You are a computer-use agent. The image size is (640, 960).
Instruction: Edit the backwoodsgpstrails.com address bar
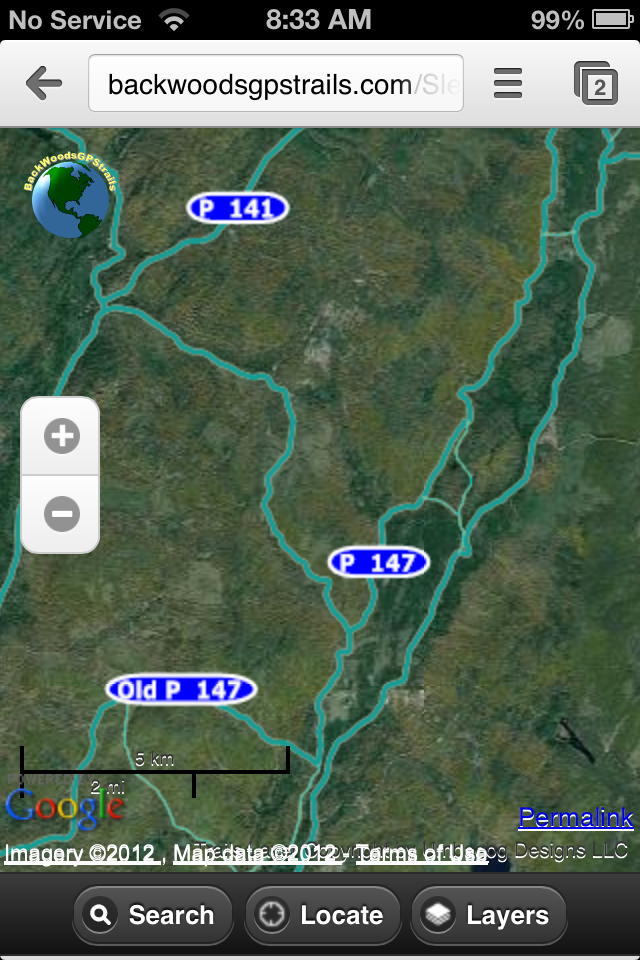(275, 84)
